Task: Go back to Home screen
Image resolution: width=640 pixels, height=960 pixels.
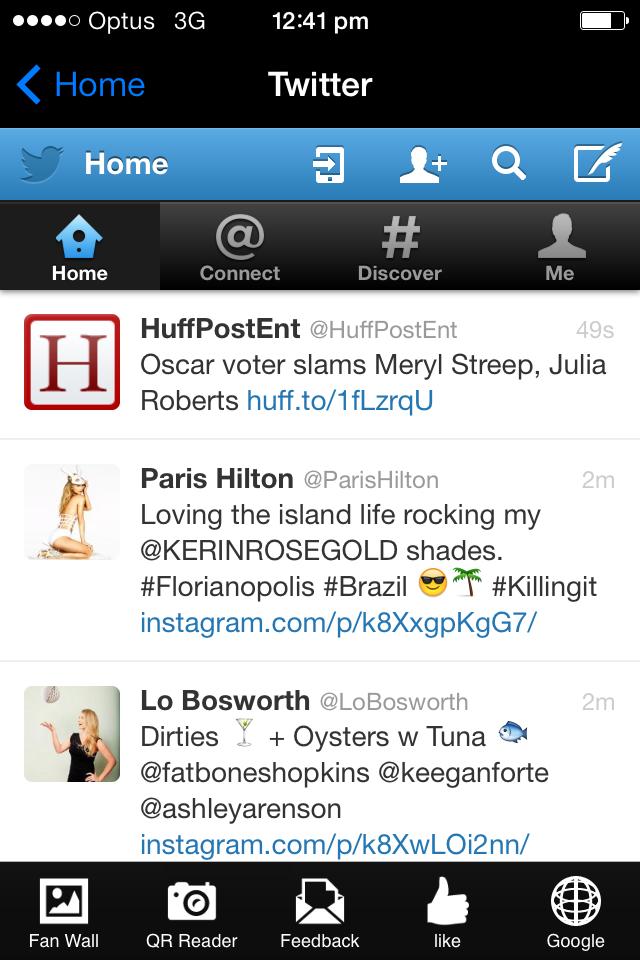Action: 82,85
